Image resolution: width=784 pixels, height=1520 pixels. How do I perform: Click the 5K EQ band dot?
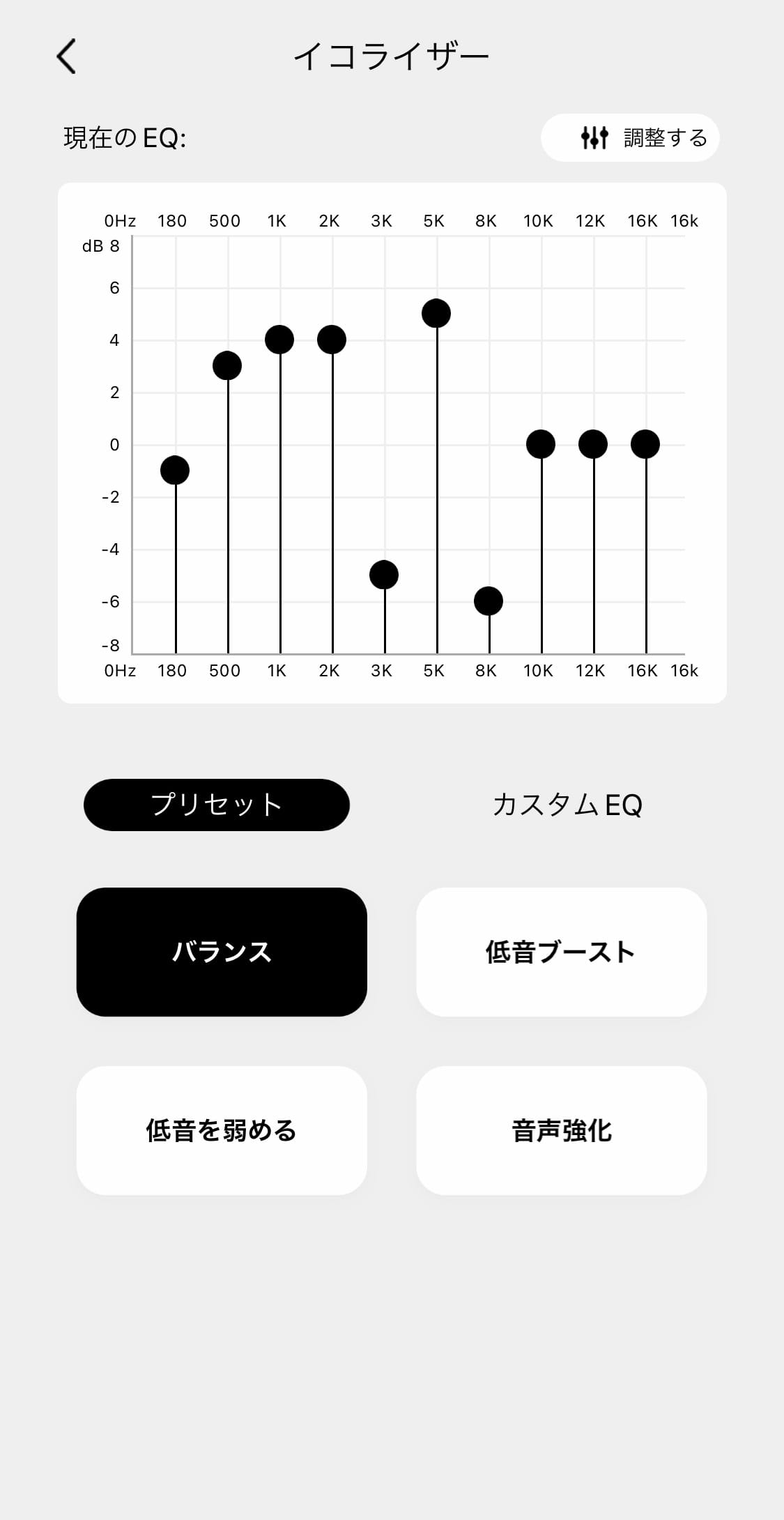435,313
